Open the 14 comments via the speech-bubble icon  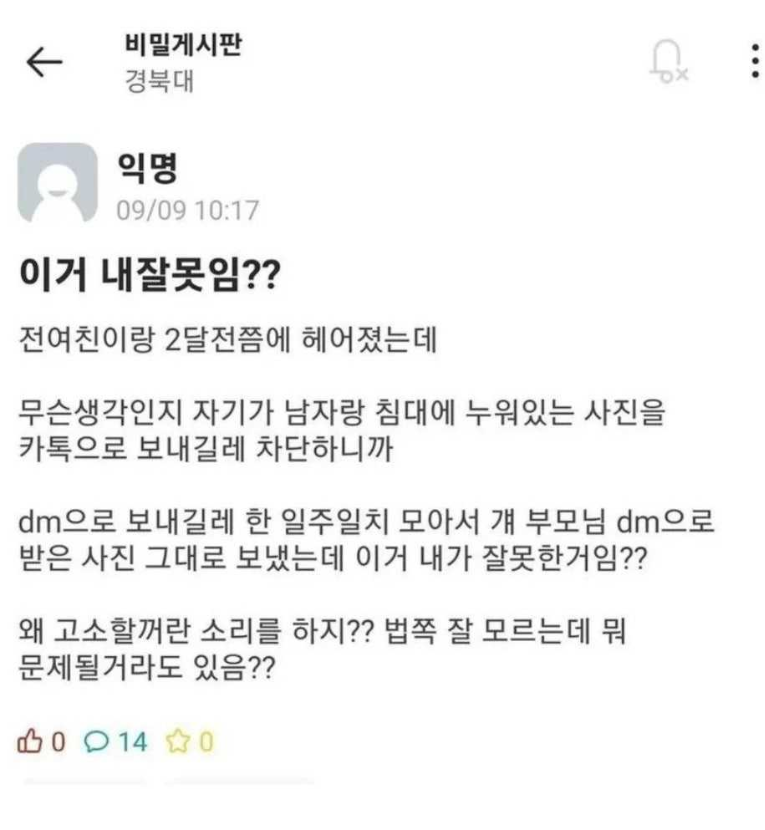[96, 741]
